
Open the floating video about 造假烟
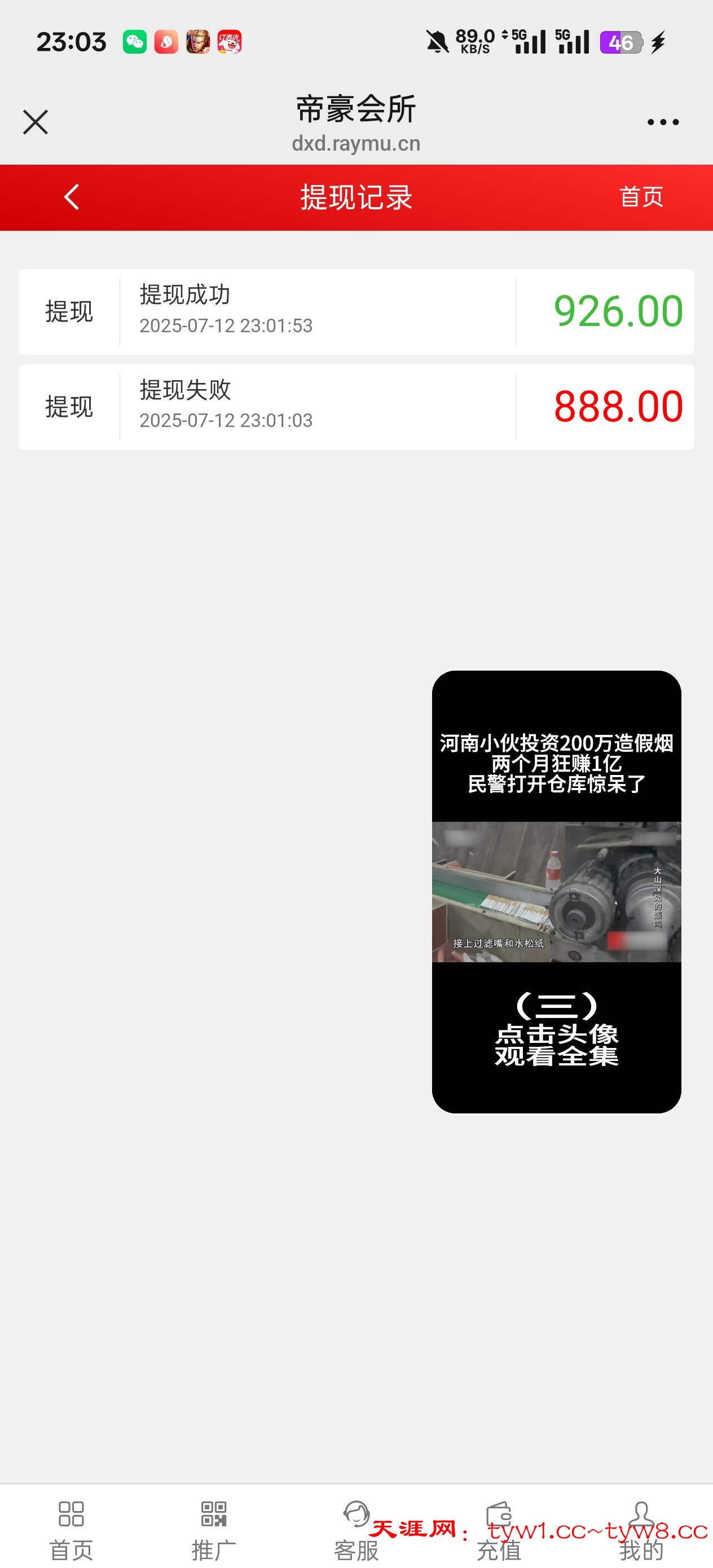pyautogui.click(x=556, y=891)
